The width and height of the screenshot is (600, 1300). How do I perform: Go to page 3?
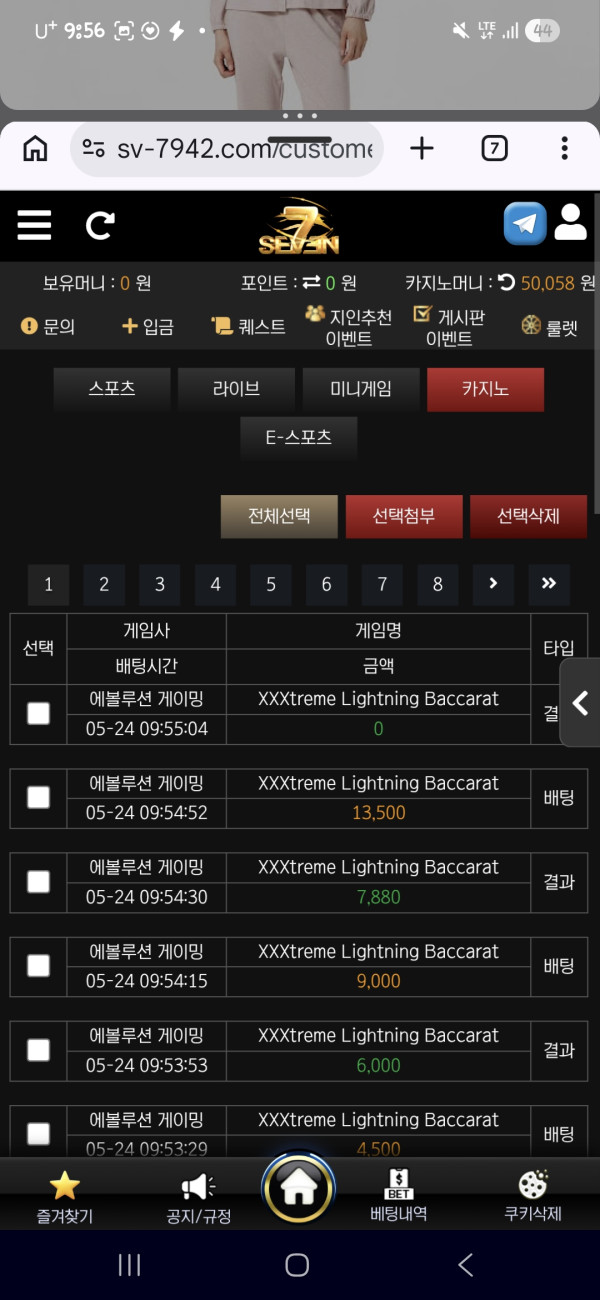pyautogui.click(x=159, y=585)
